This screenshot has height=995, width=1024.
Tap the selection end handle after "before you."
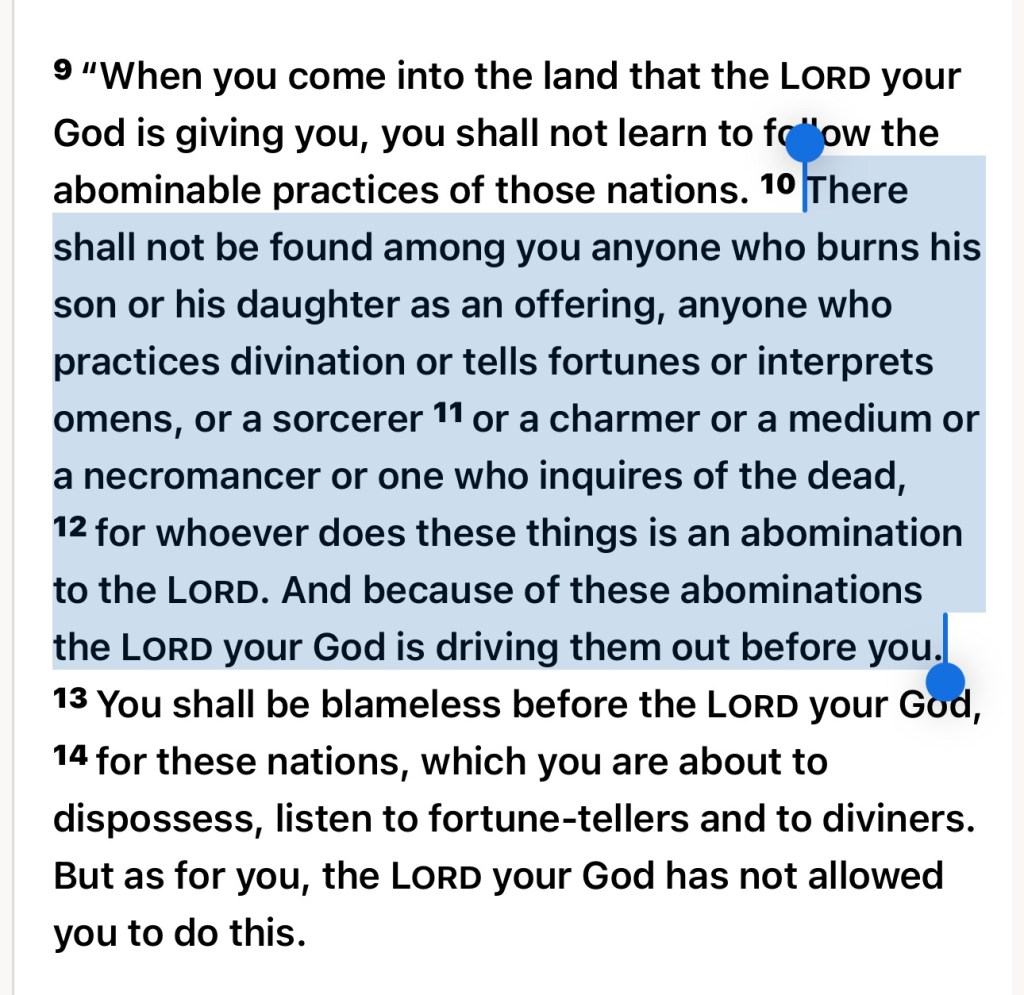click(x=945, y=682)
